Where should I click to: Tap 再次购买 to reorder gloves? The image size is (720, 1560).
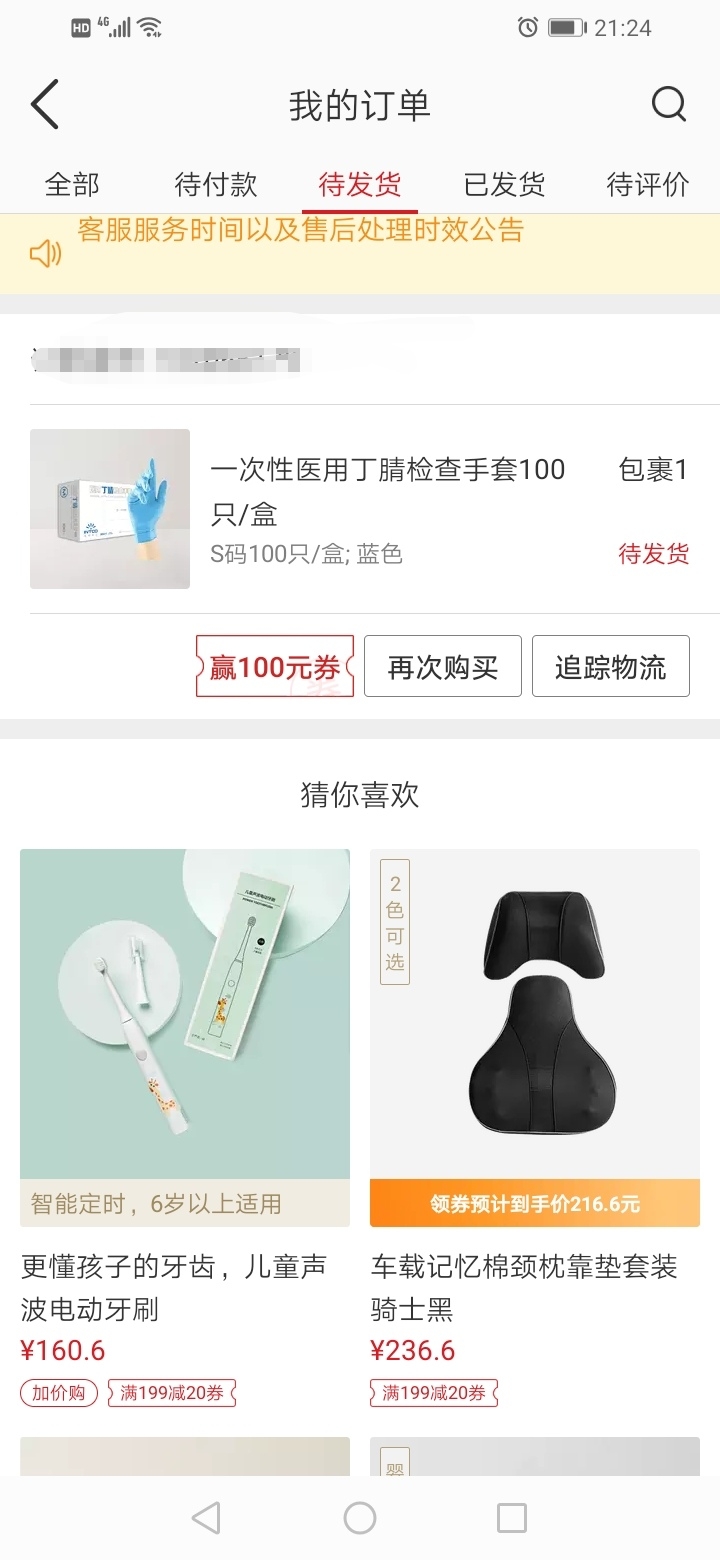(443, 666)
